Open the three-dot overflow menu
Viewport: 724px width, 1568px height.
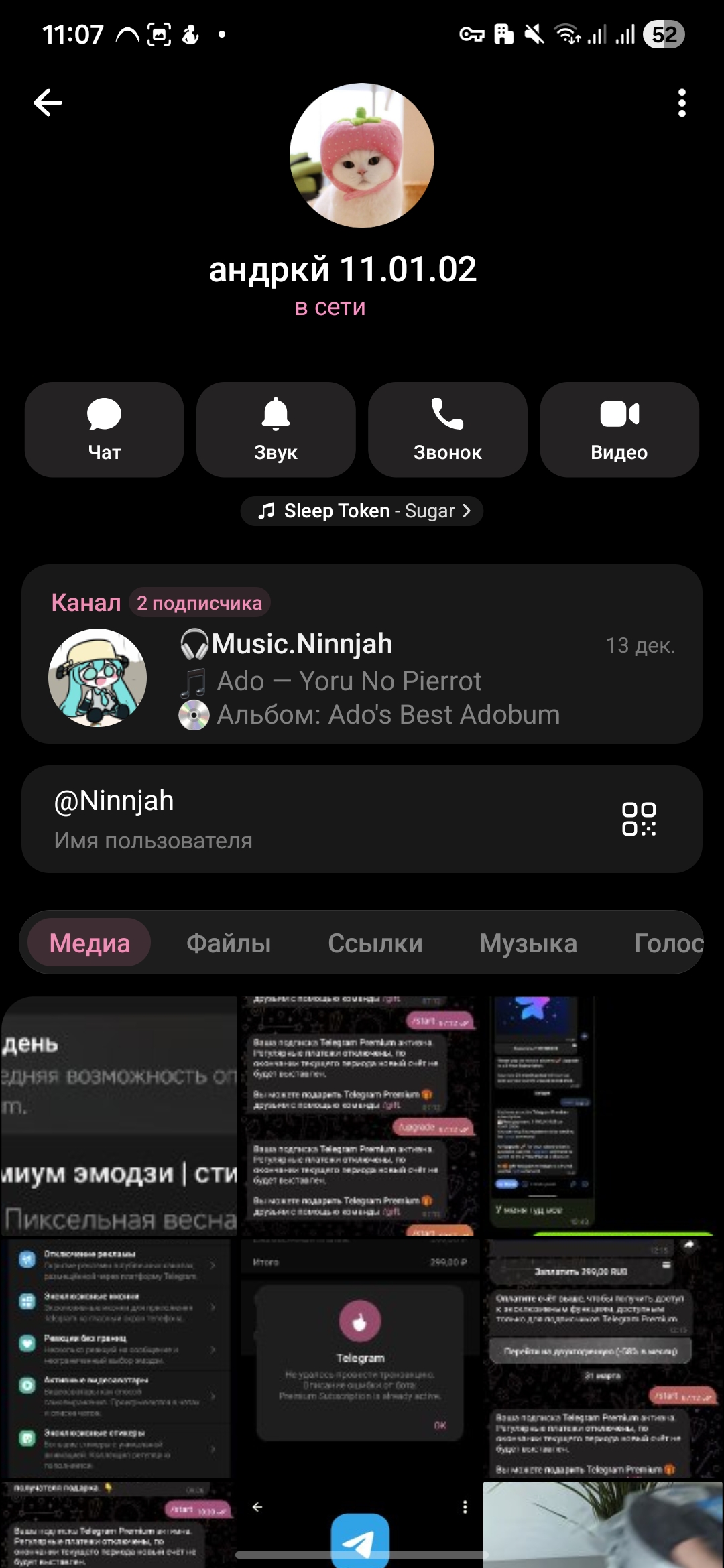pyautogui.click(x=682, y=103)
